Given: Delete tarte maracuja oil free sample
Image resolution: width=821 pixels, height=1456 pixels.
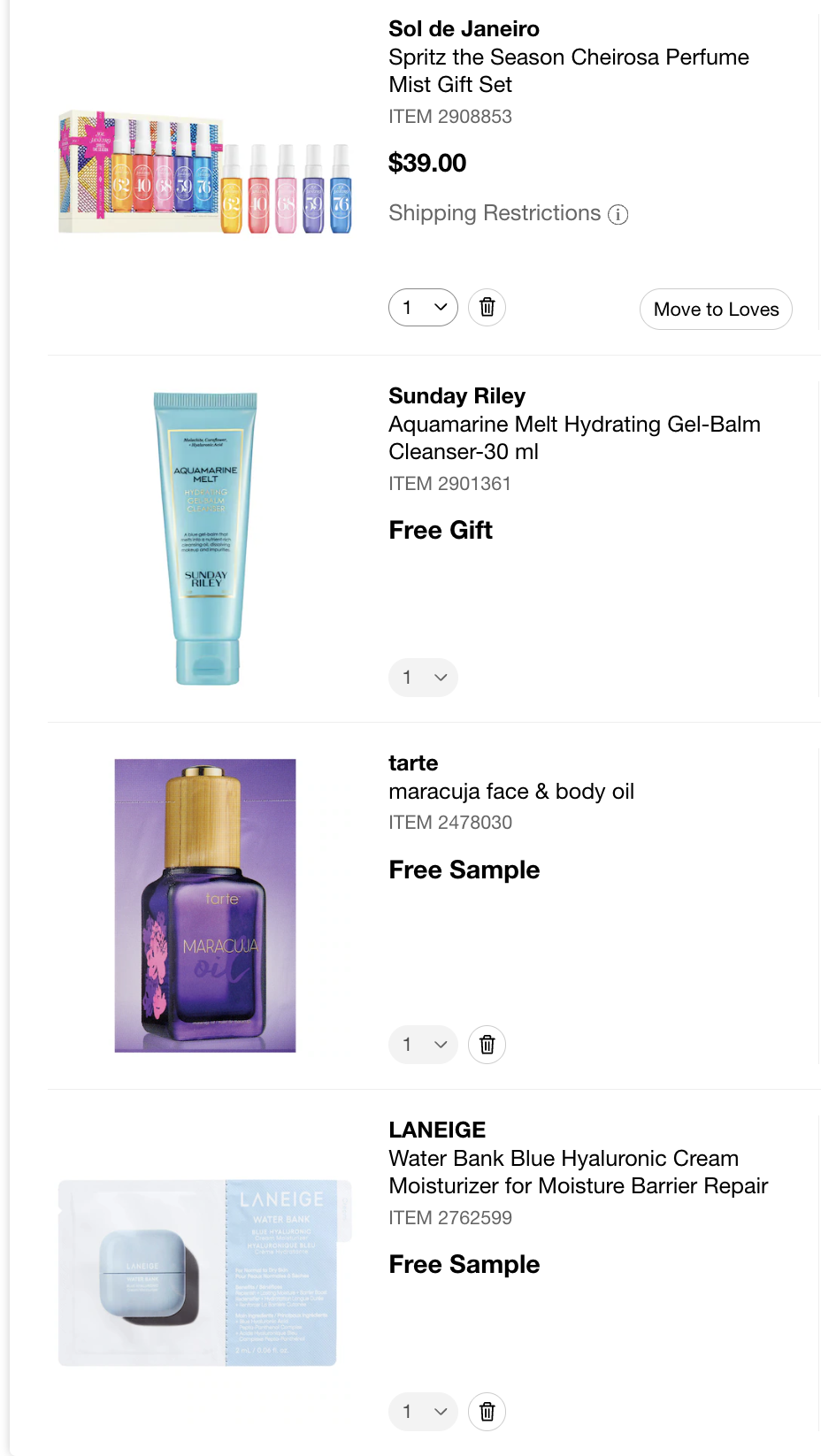Looking at the screenshot, I should click(x=487, y=1045).
